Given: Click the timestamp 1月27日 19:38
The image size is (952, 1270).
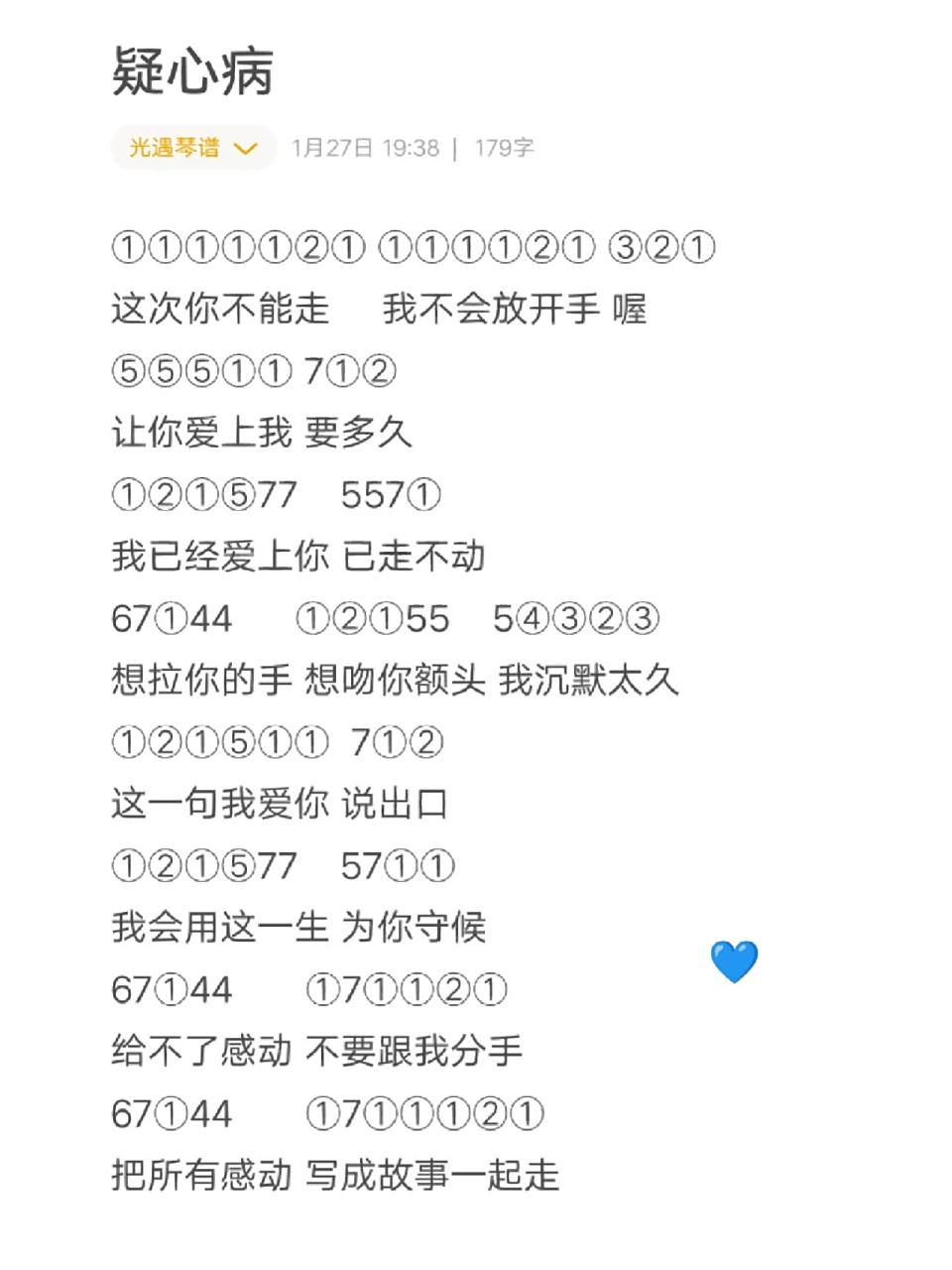Looking at the screenshot, I should pos(365,147).
